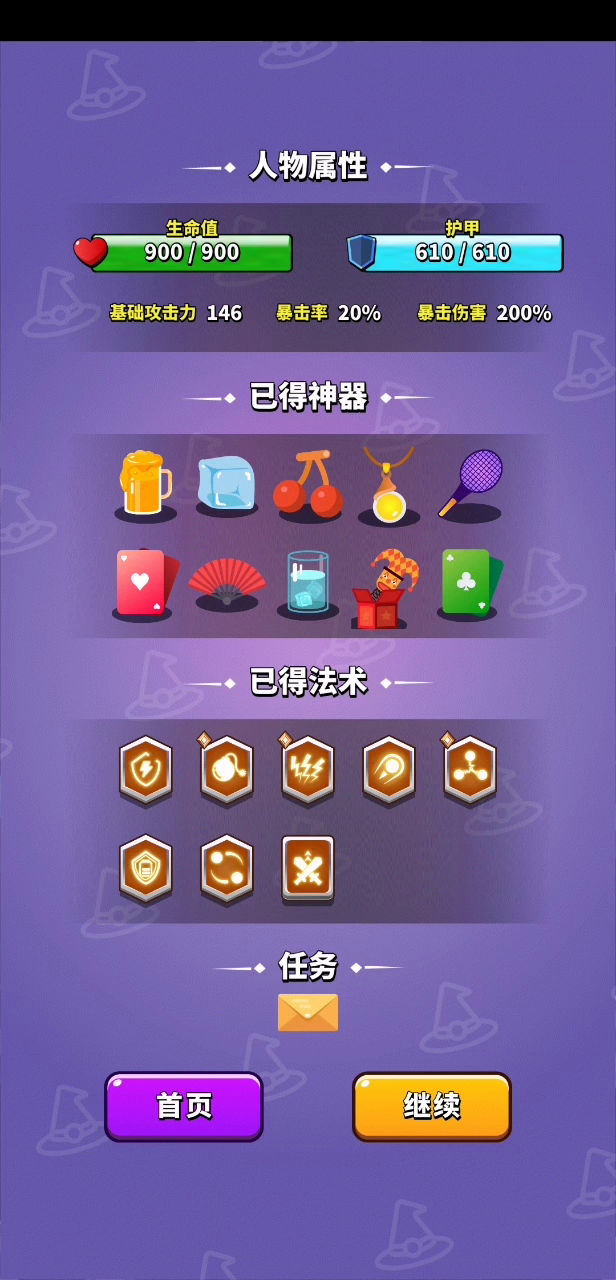
Task: Tap the orbiting spheres spell badge
Action: 227,868
